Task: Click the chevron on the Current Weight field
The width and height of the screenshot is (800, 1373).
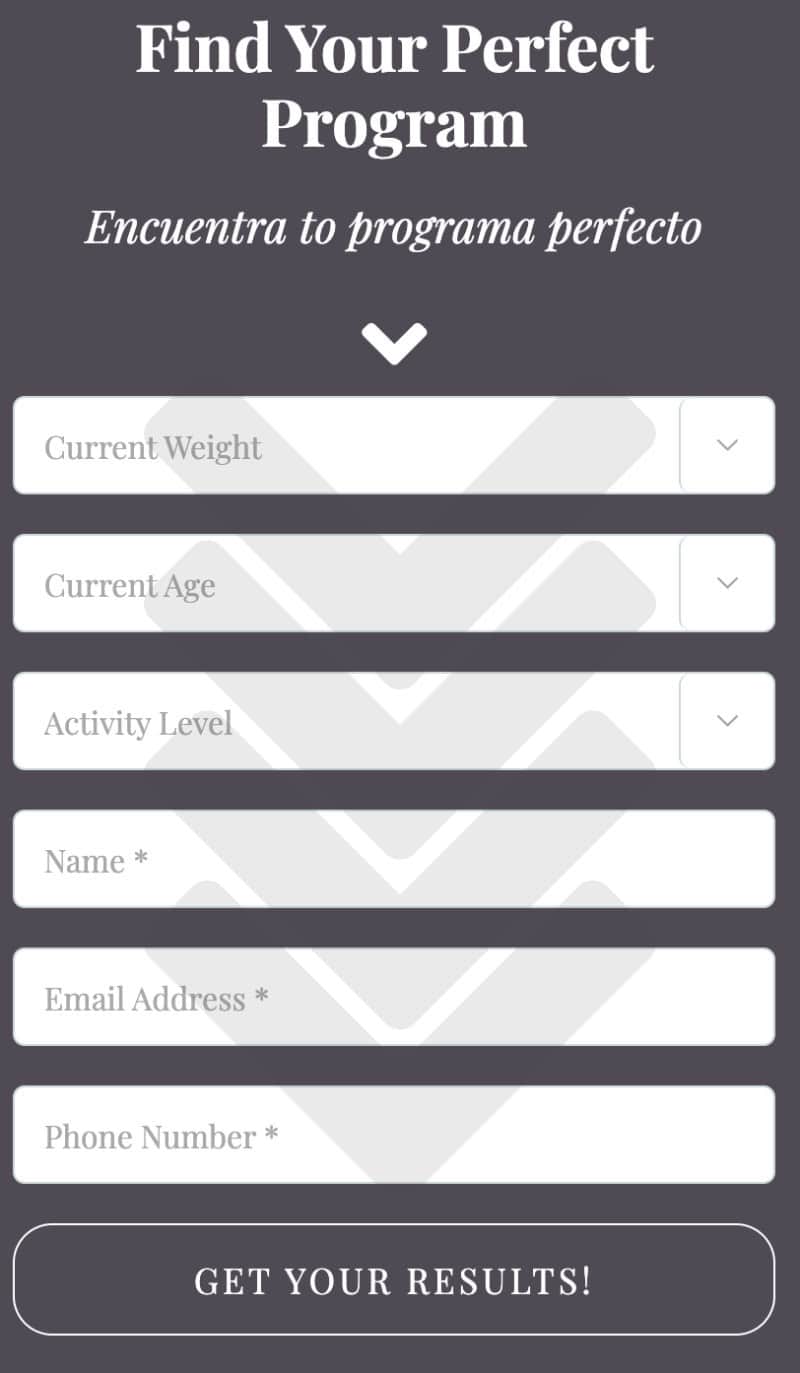Action: [x=727, y=446]
